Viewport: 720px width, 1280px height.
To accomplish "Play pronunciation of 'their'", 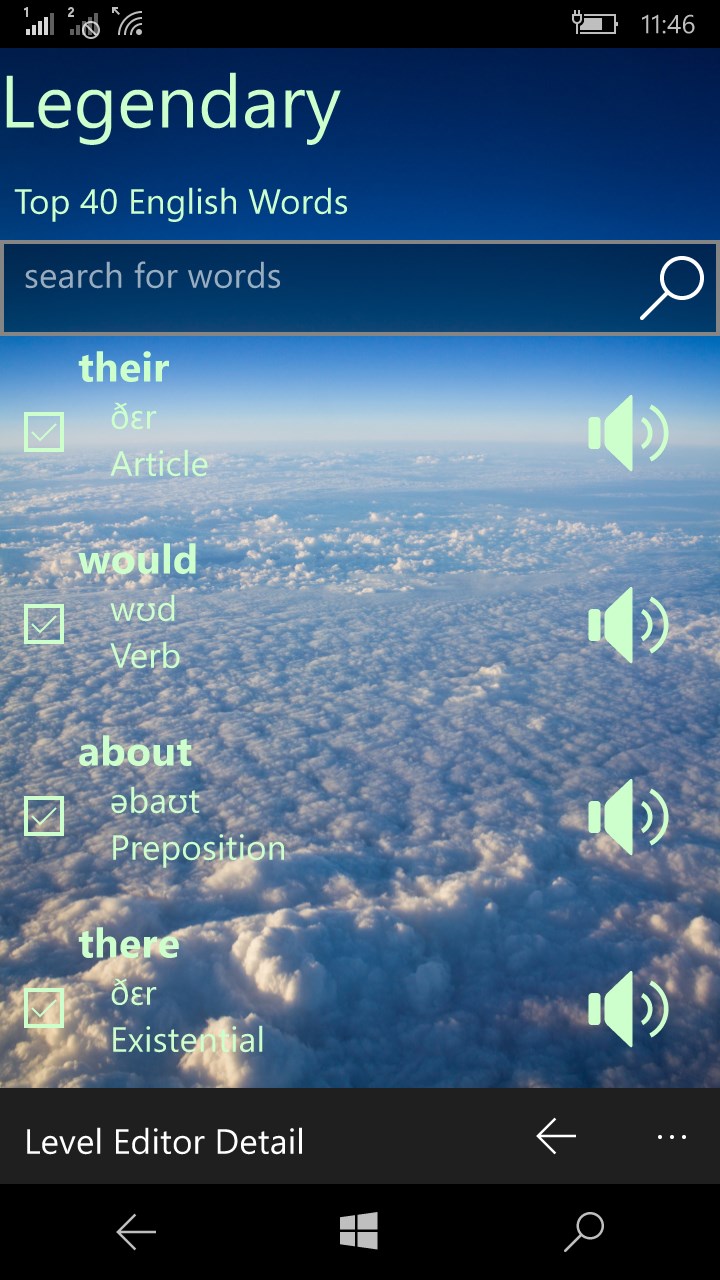I will pos(628,433).
